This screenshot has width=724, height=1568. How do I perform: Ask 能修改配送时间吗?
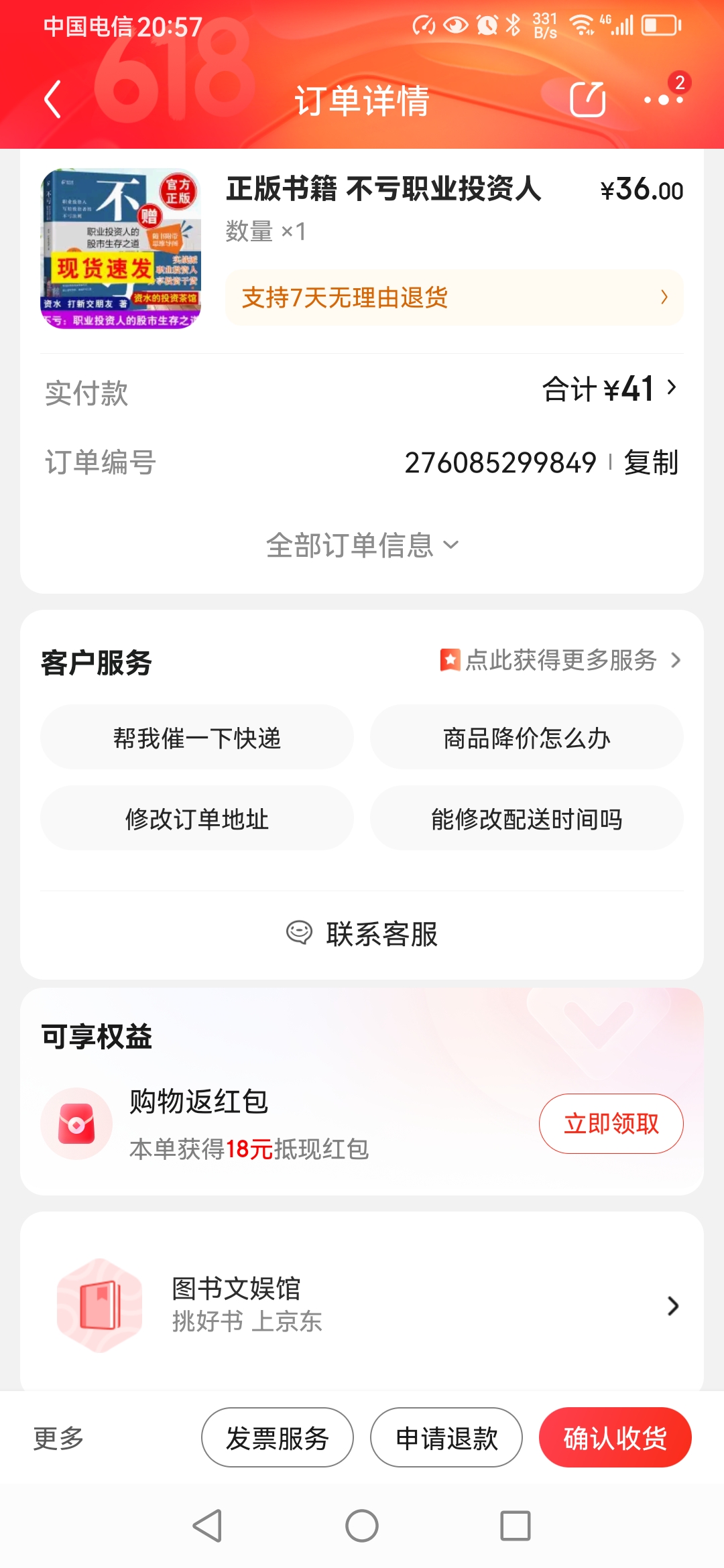pyautogui.click(x=526, y=819)
